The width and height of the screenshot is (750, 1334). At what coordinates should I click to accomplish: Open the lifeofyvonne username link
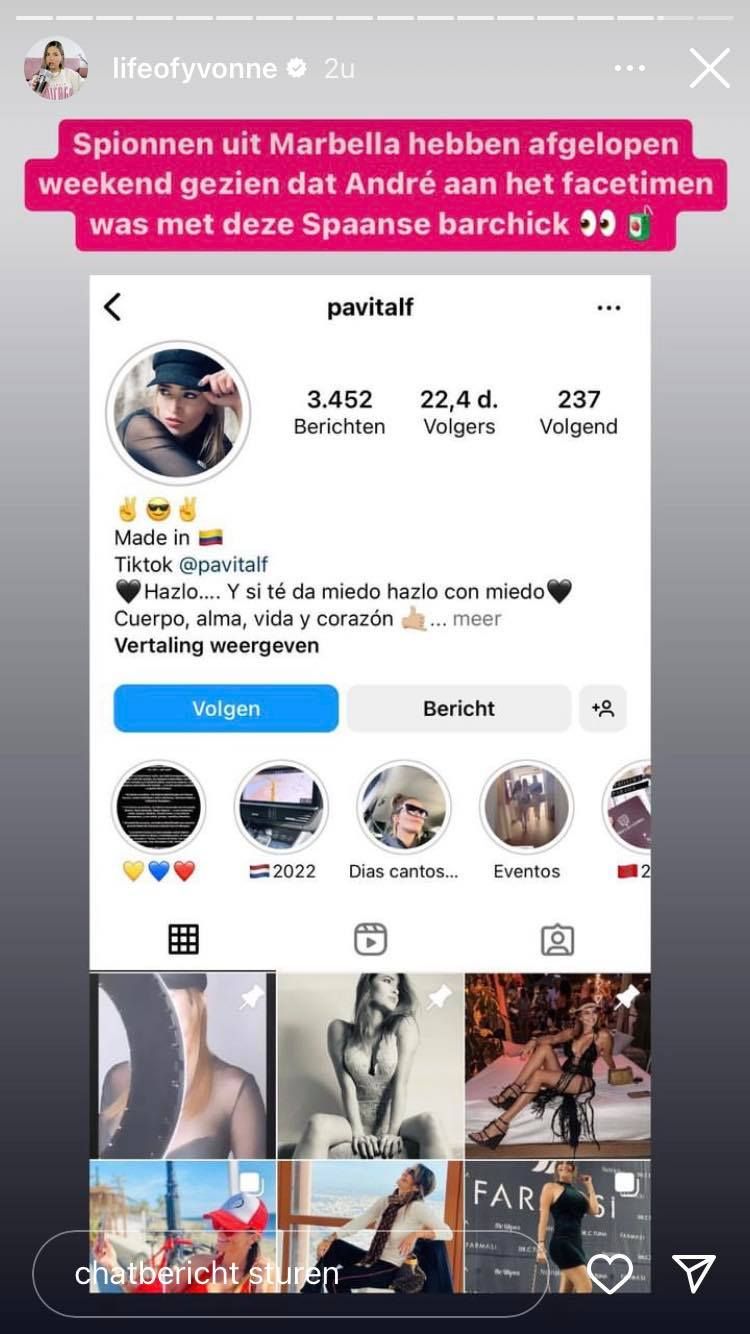point(194,69)
